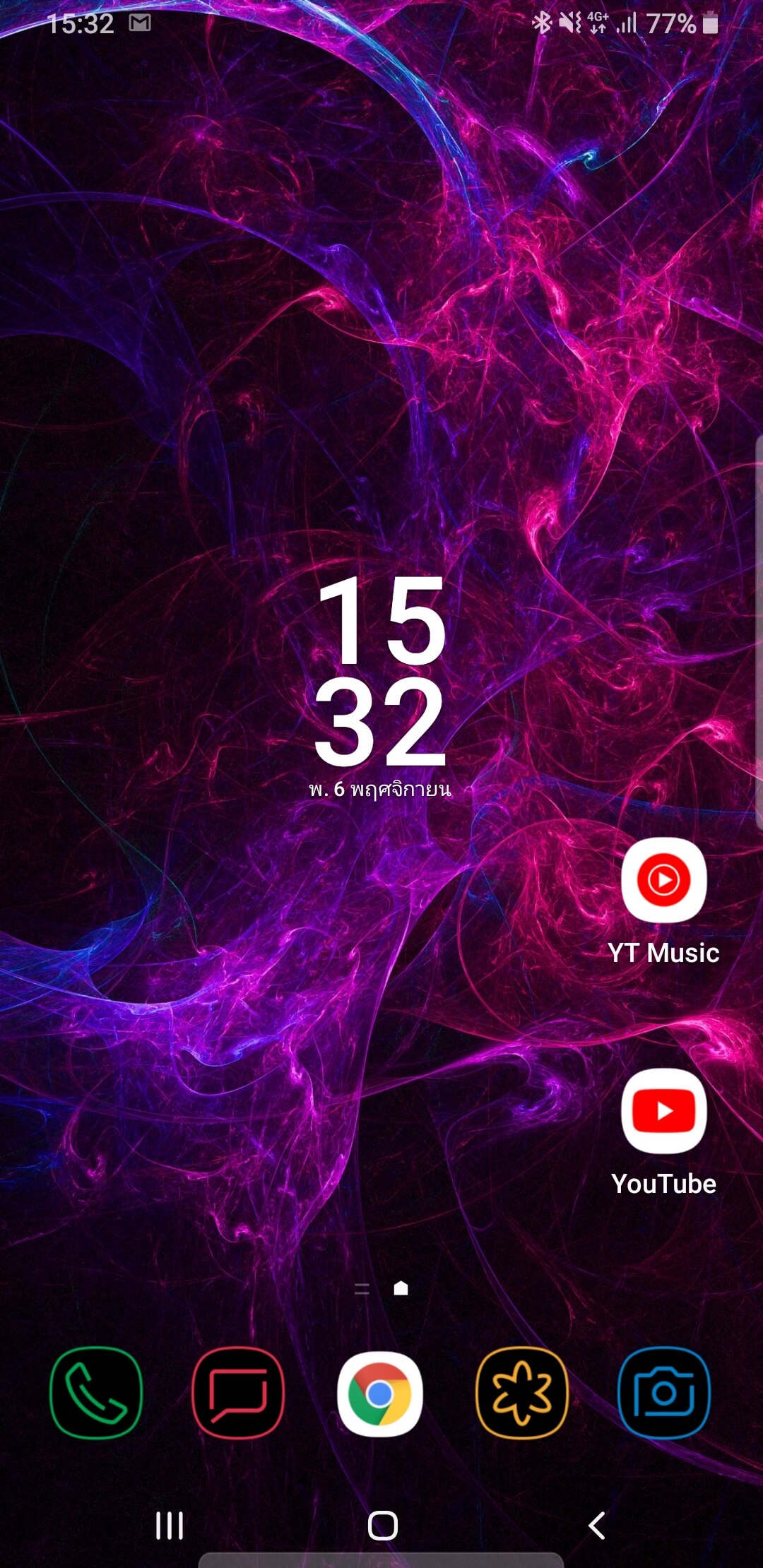Viewport: 763px width, 1568px height.
Task: Open the Gallery app
Action: [x=522, y=1393]
